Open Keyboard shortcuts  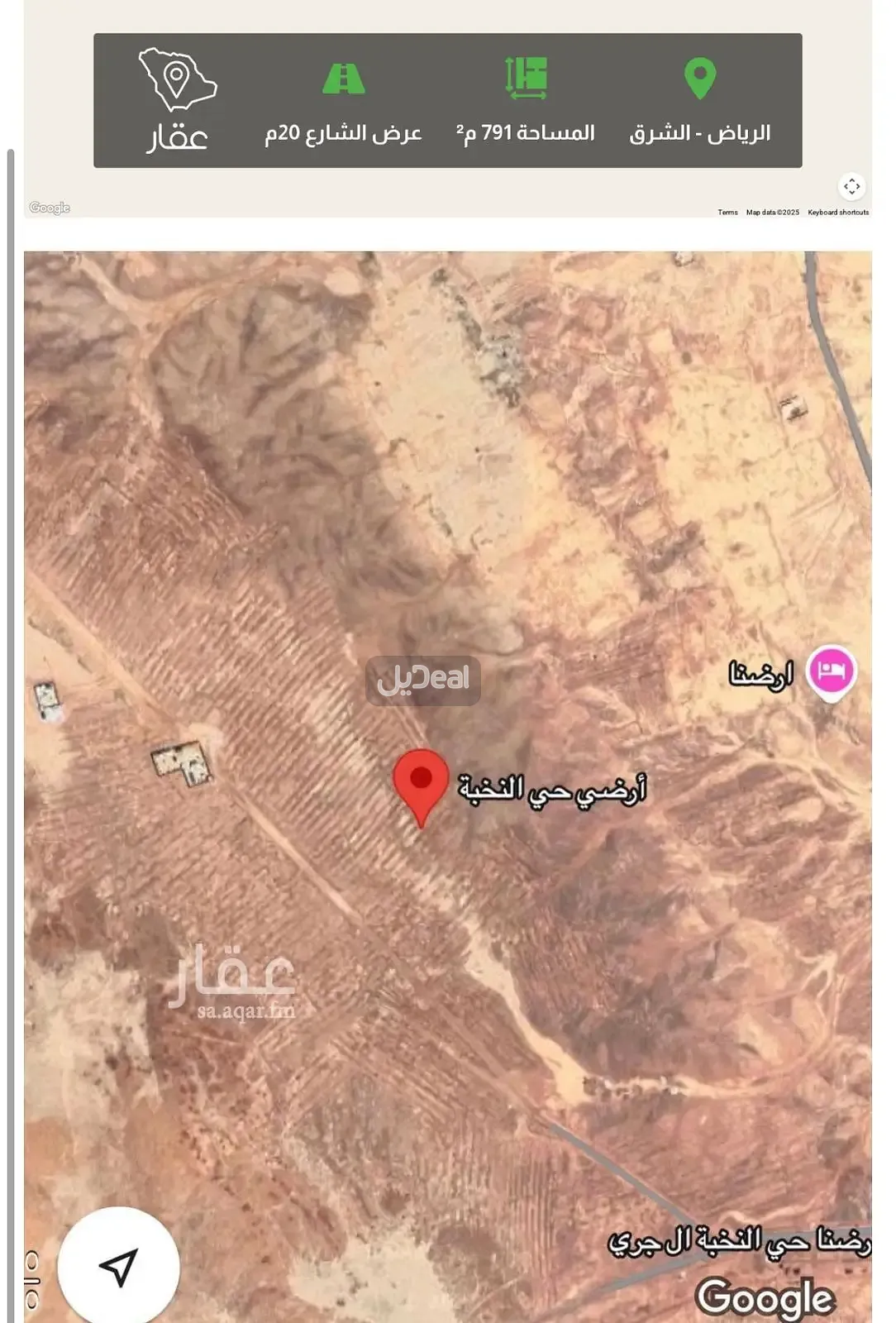coord(837,212)
